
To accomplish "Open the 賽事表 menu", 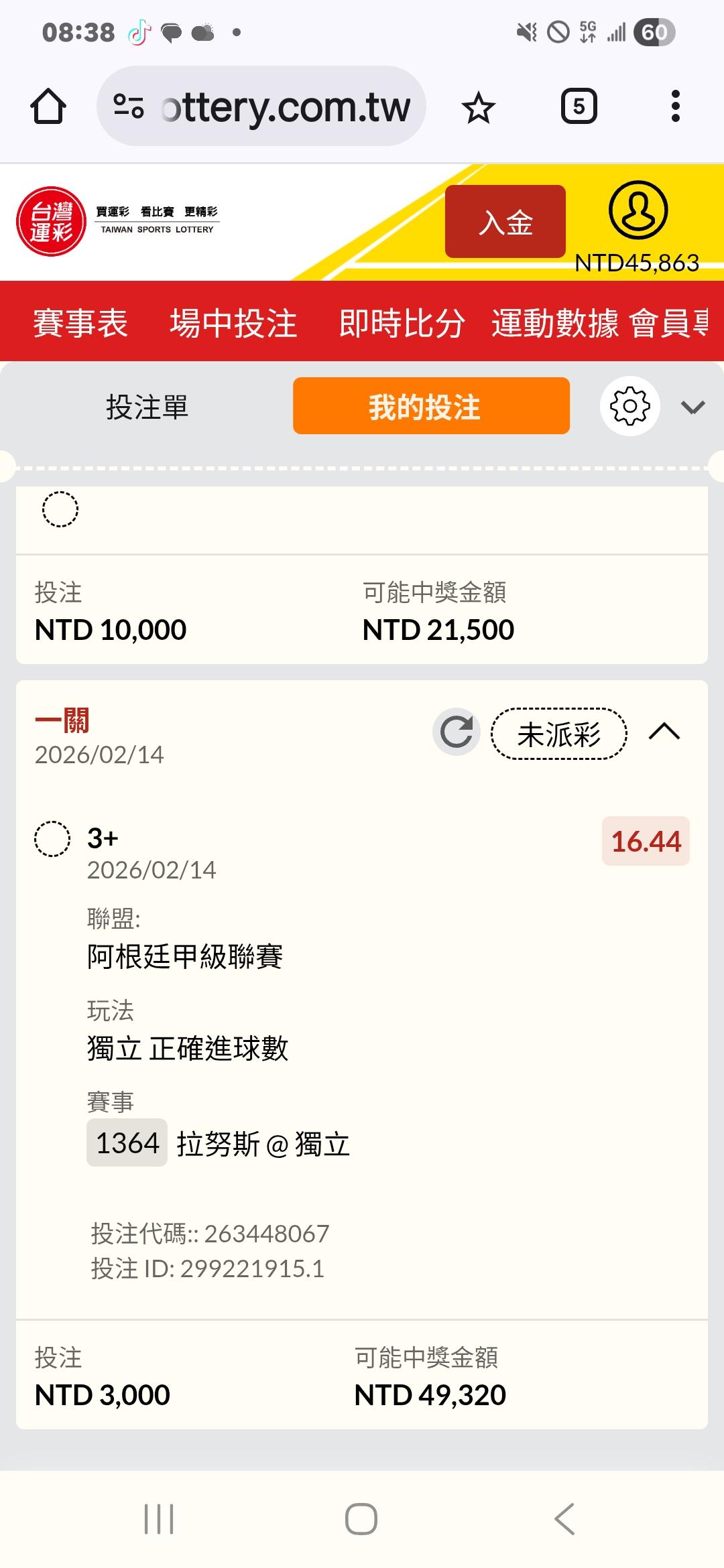I will (80, 323).
